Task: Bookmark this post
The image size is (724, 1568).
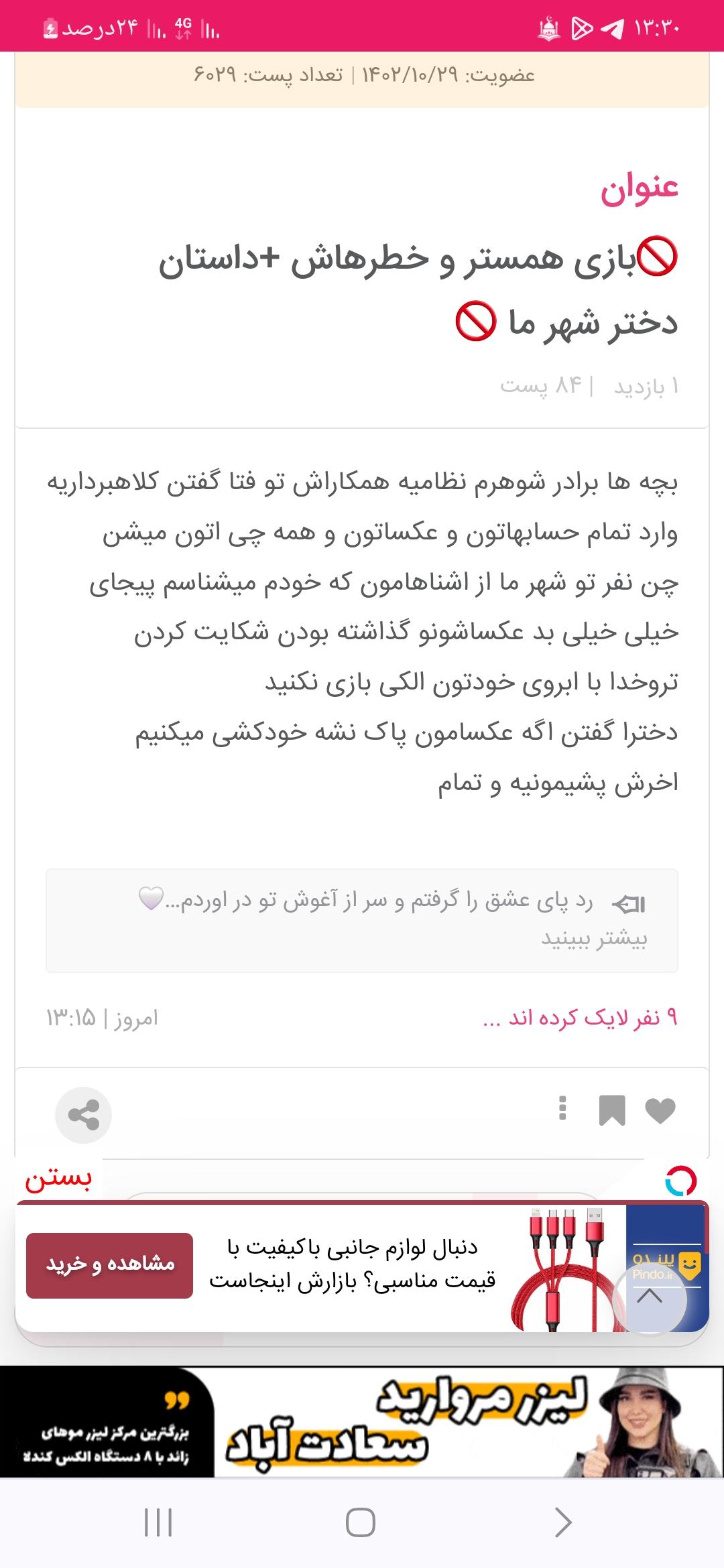Action: [x=611, y=1111]
